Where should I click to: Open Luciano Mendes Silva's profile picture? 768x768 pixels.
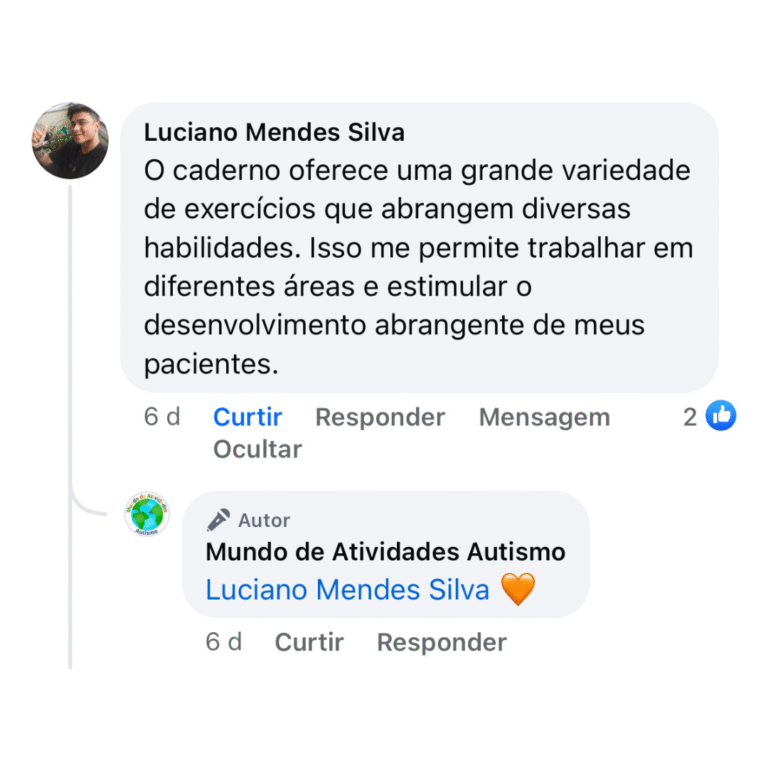click(x=70, y=141)
